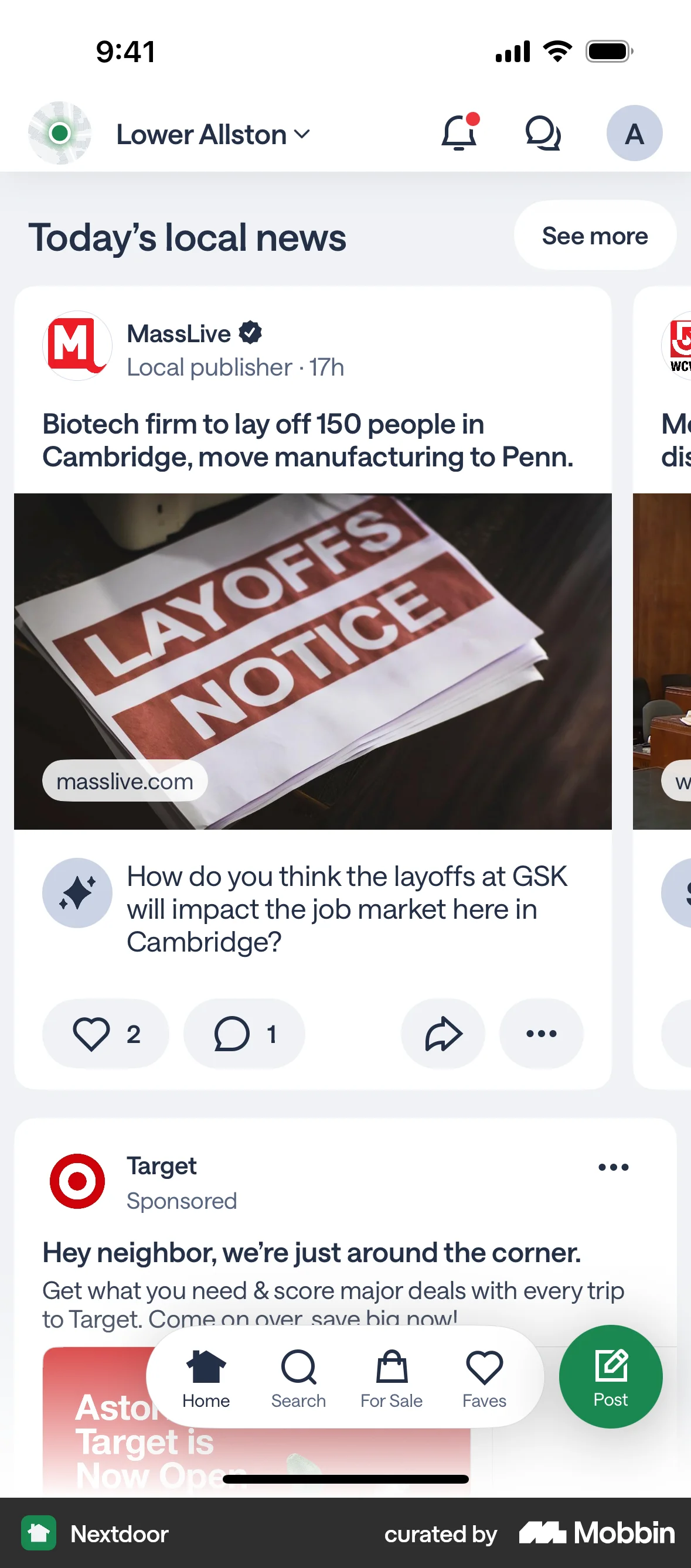Open the masslive.com source link

point(124,781)
